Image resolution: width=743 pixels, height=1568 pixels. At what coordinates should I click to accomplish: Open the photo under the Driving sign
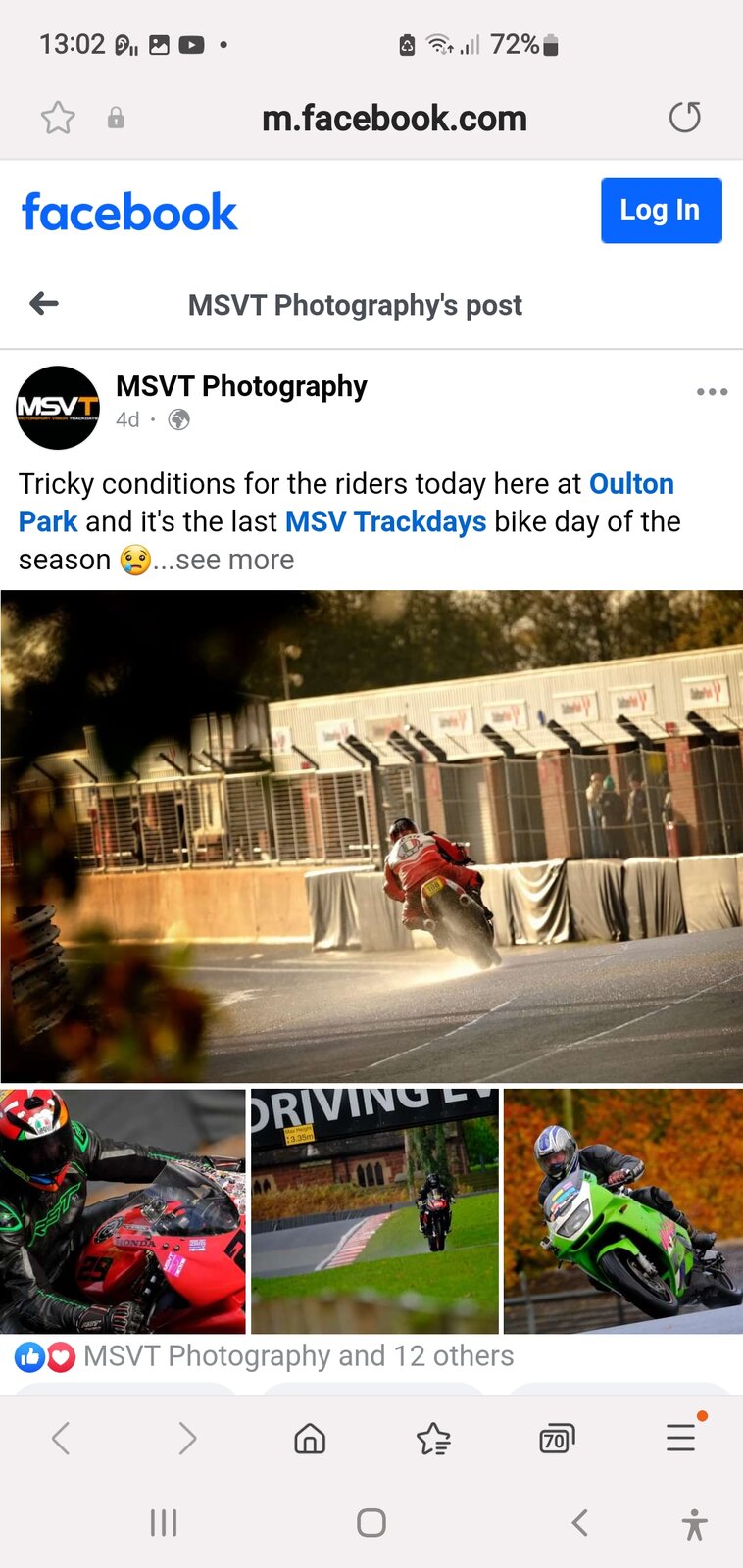point(374,1210)
